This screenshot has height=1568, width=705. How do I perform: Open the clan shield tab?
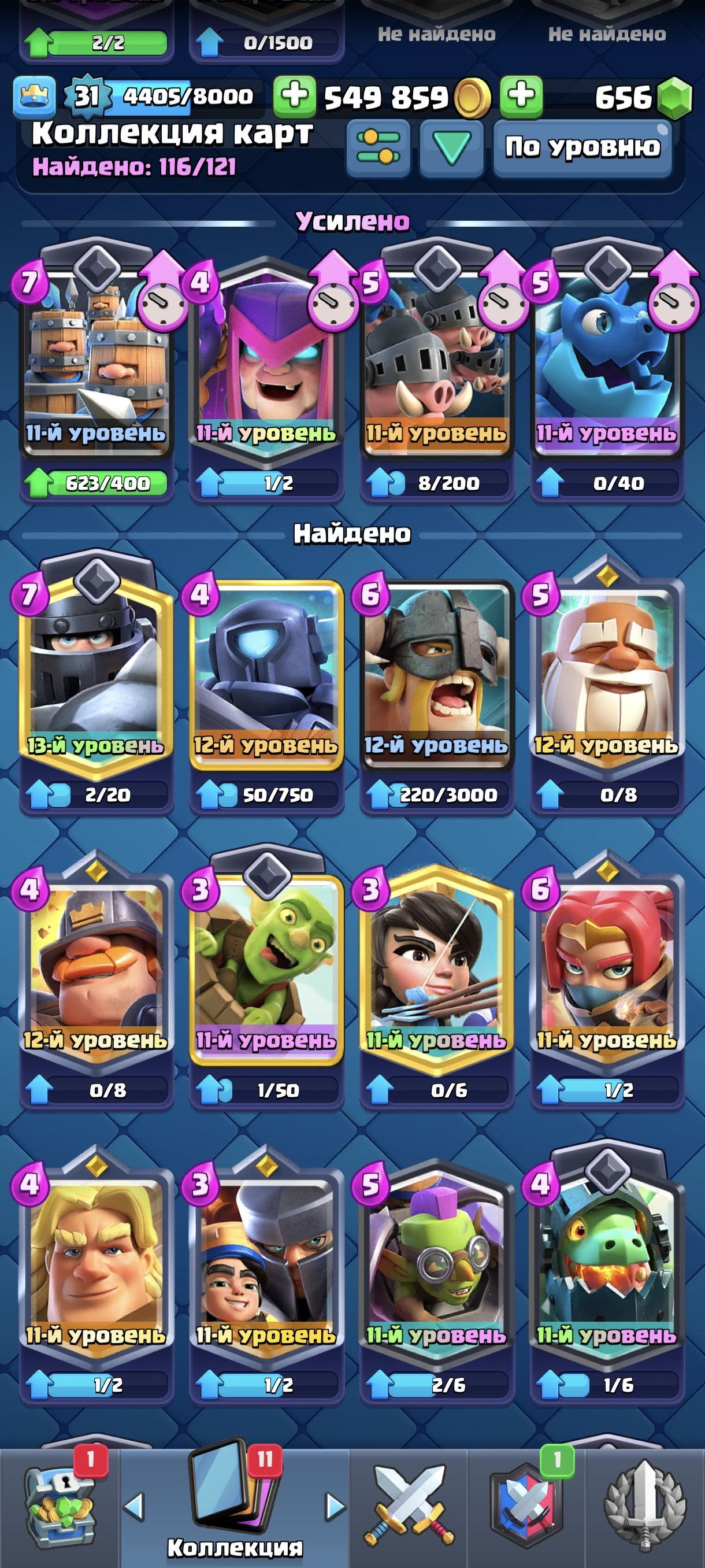click(x=526, y=1507)
